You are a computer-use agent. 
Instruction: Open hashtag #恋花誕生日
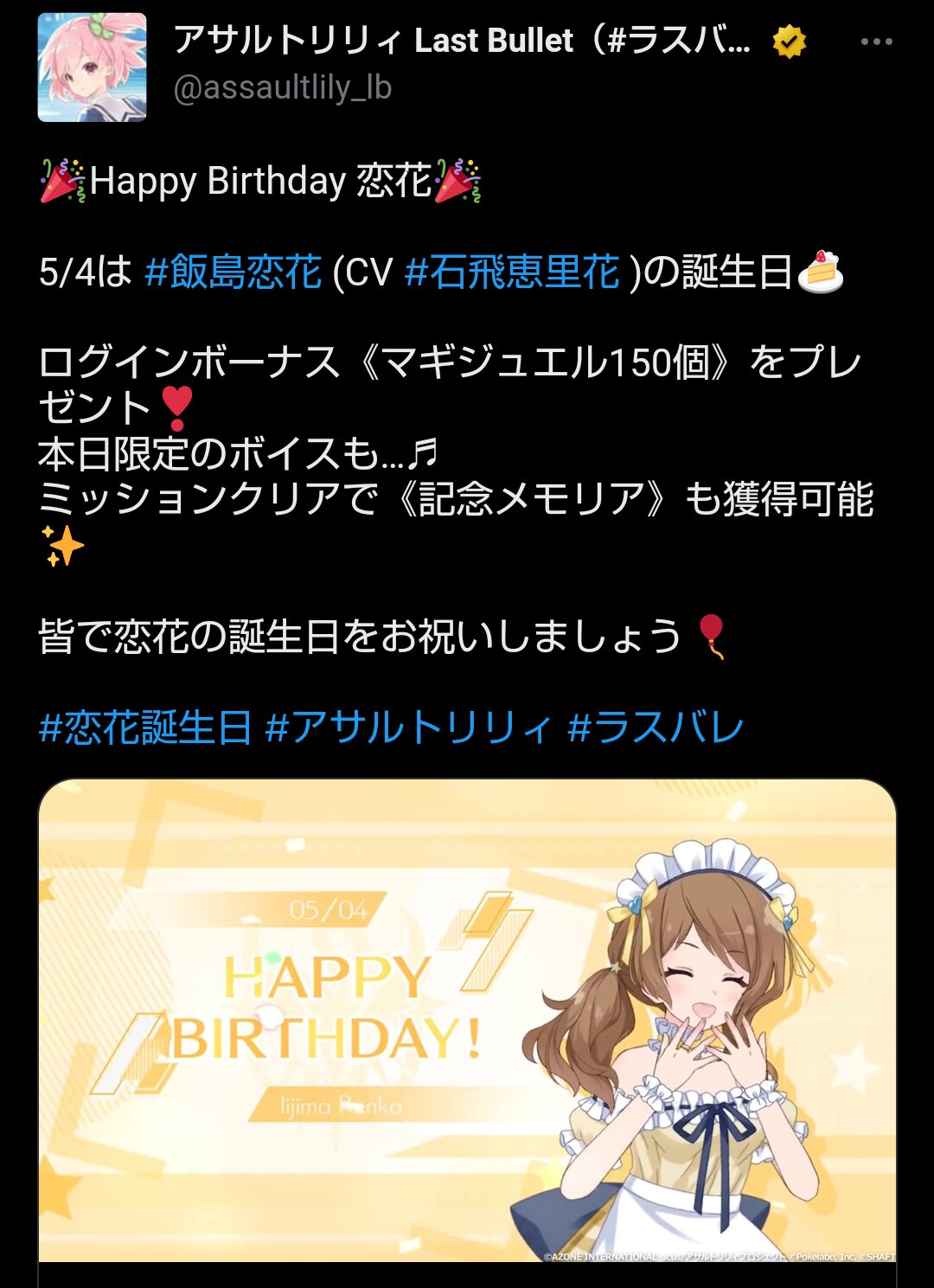145,727
